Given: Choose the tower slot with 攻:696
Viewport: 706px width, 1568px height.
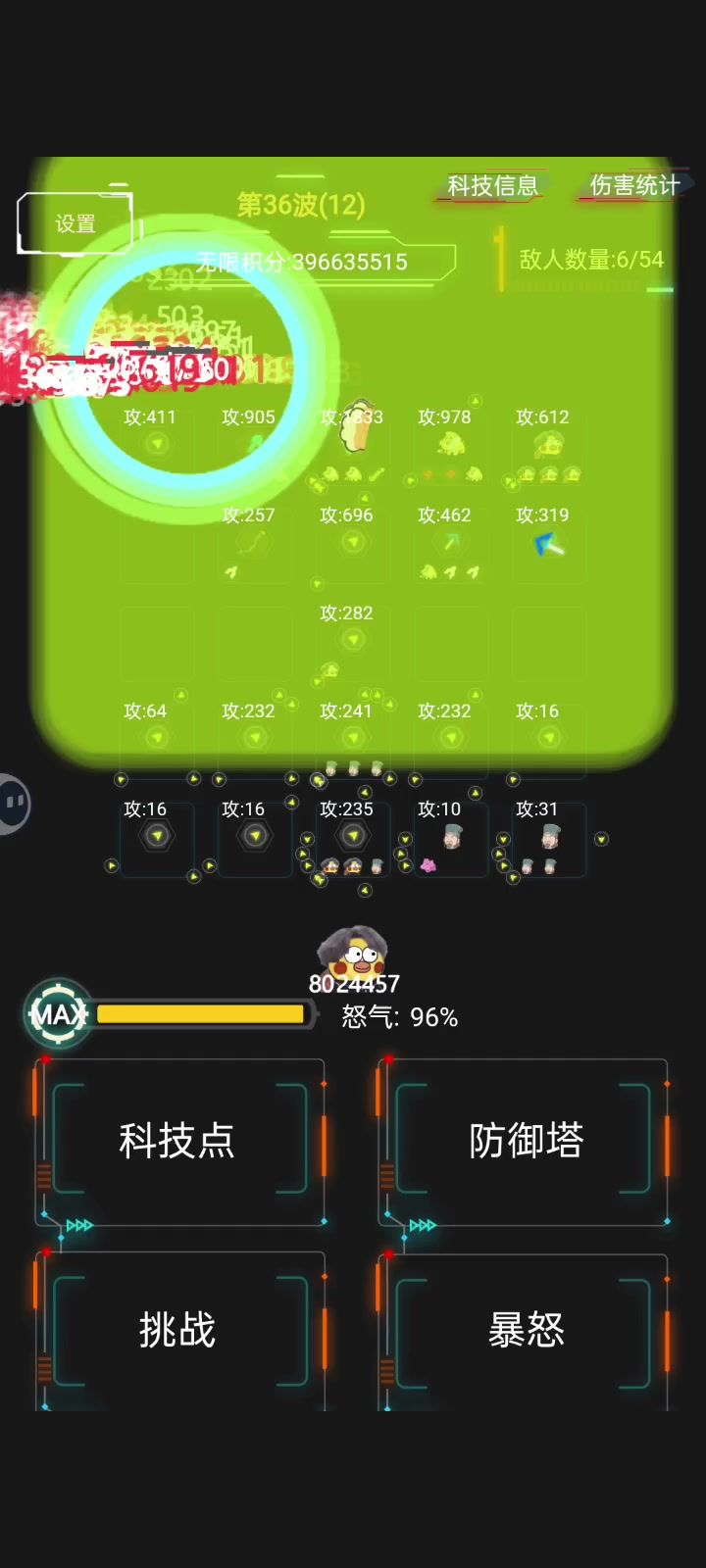Looking at the screenshot, I should click(353, 541).
